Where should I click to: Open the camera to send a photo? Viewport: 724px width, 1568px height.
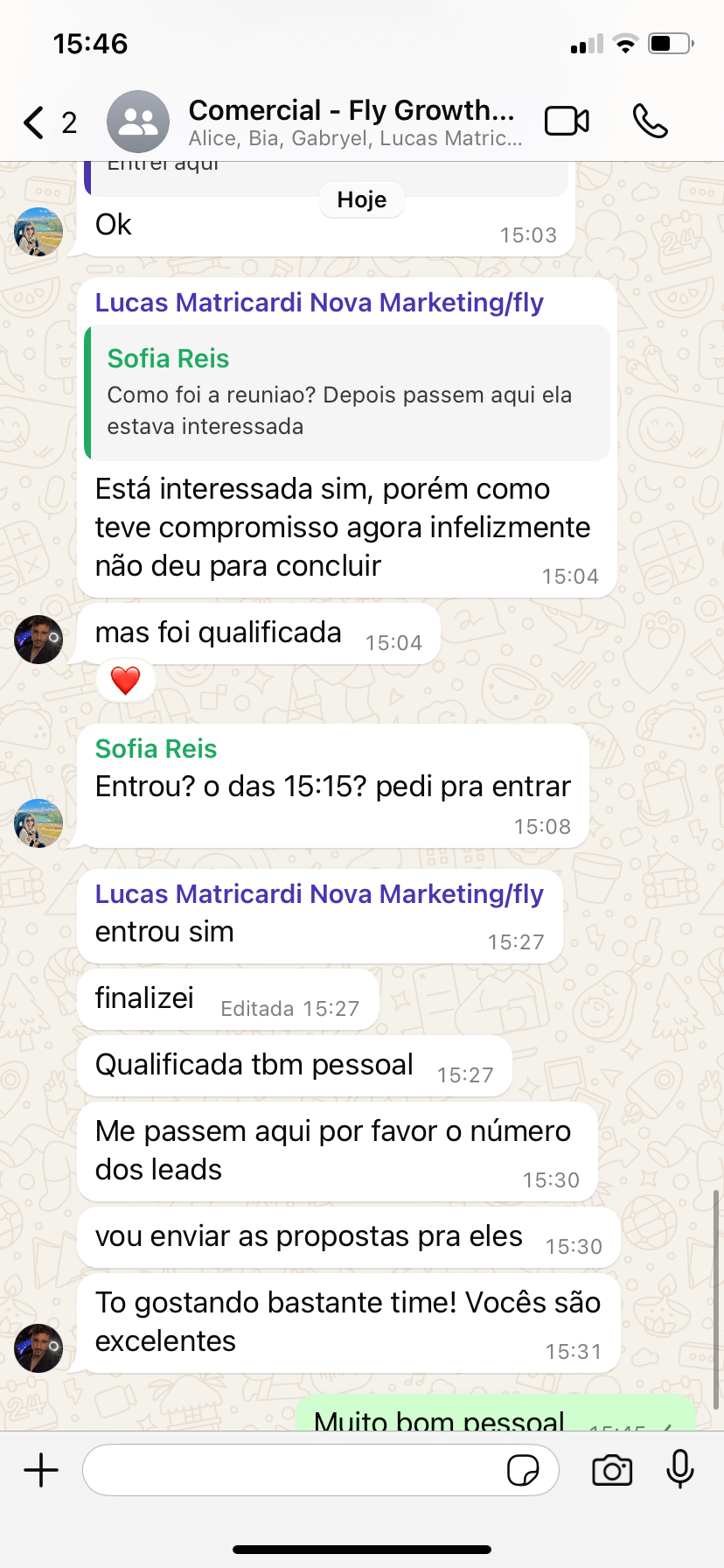tap(612, 1470)
